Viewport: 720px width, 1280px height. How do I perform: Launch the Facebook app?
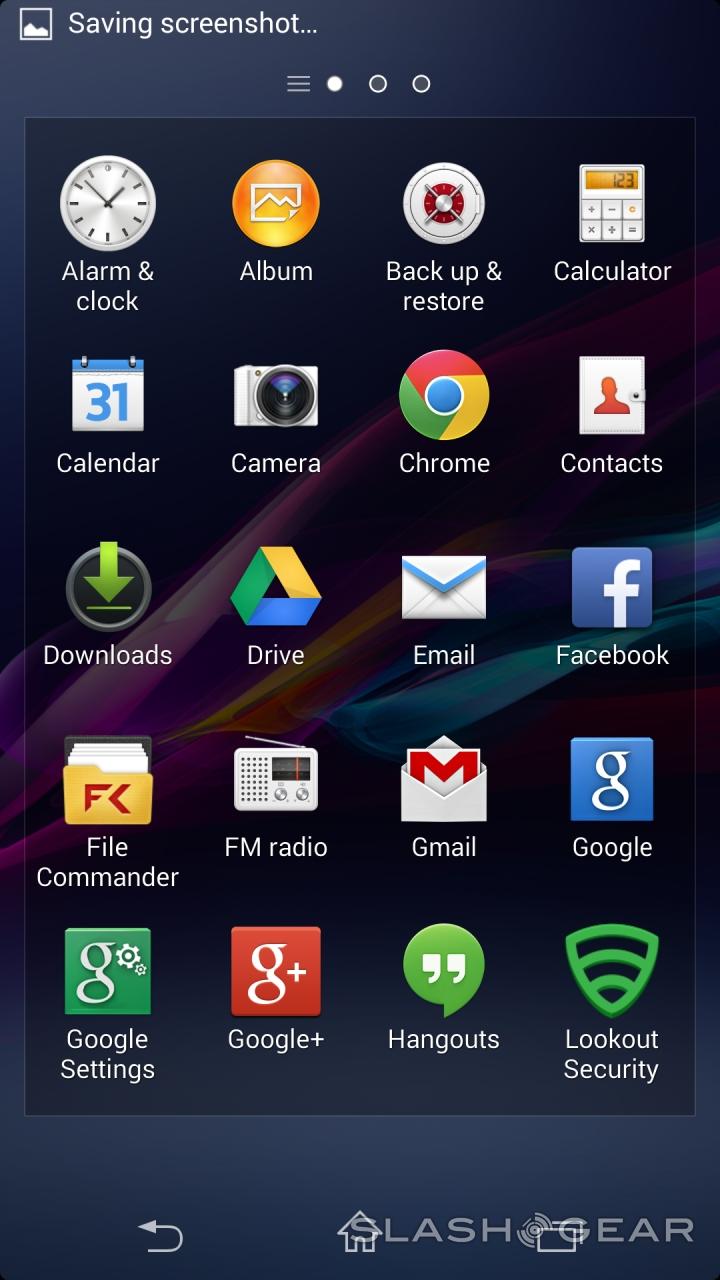point(612,587)
